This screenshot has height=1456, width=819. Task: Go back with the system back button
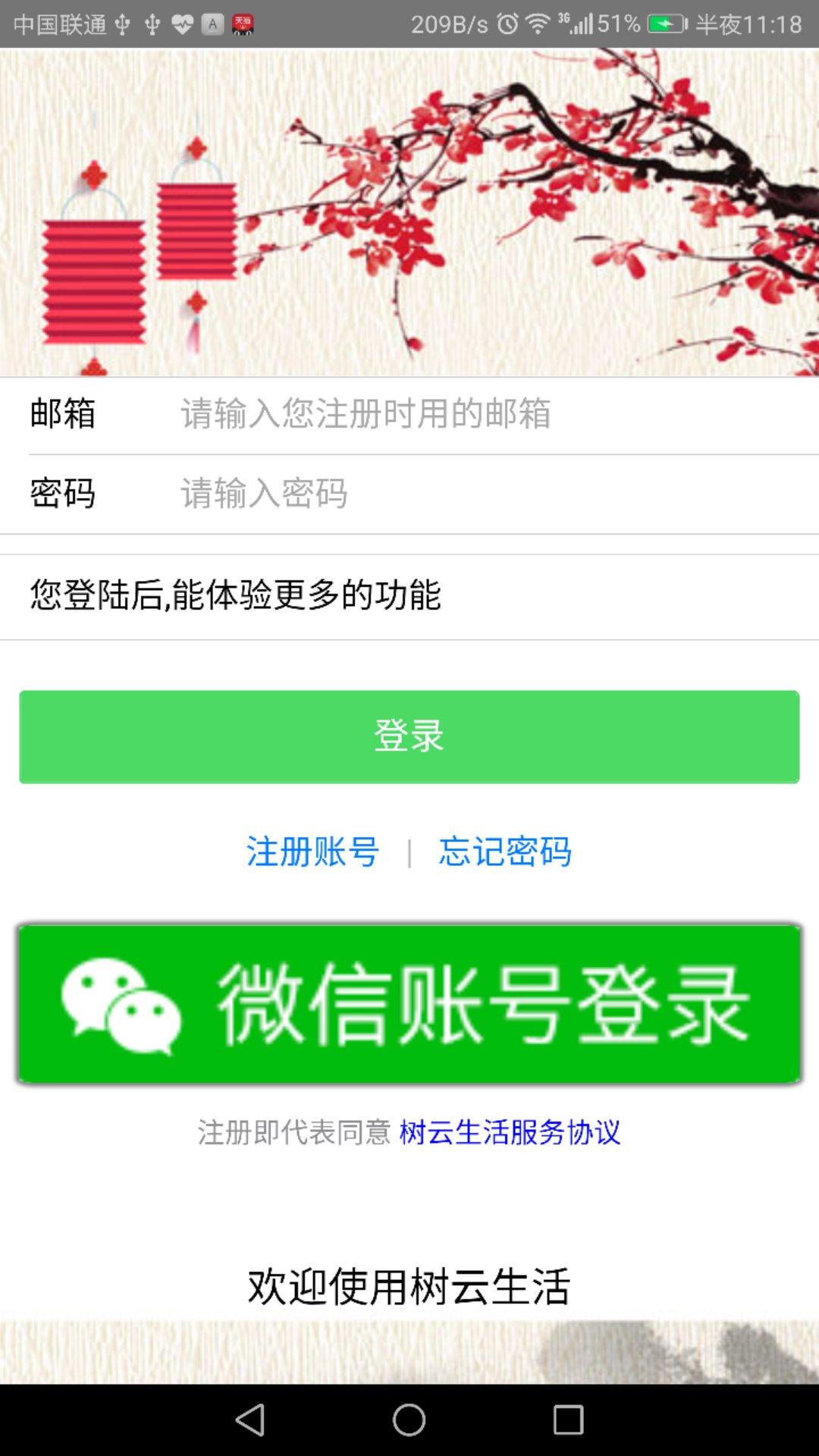(250, 1420)
